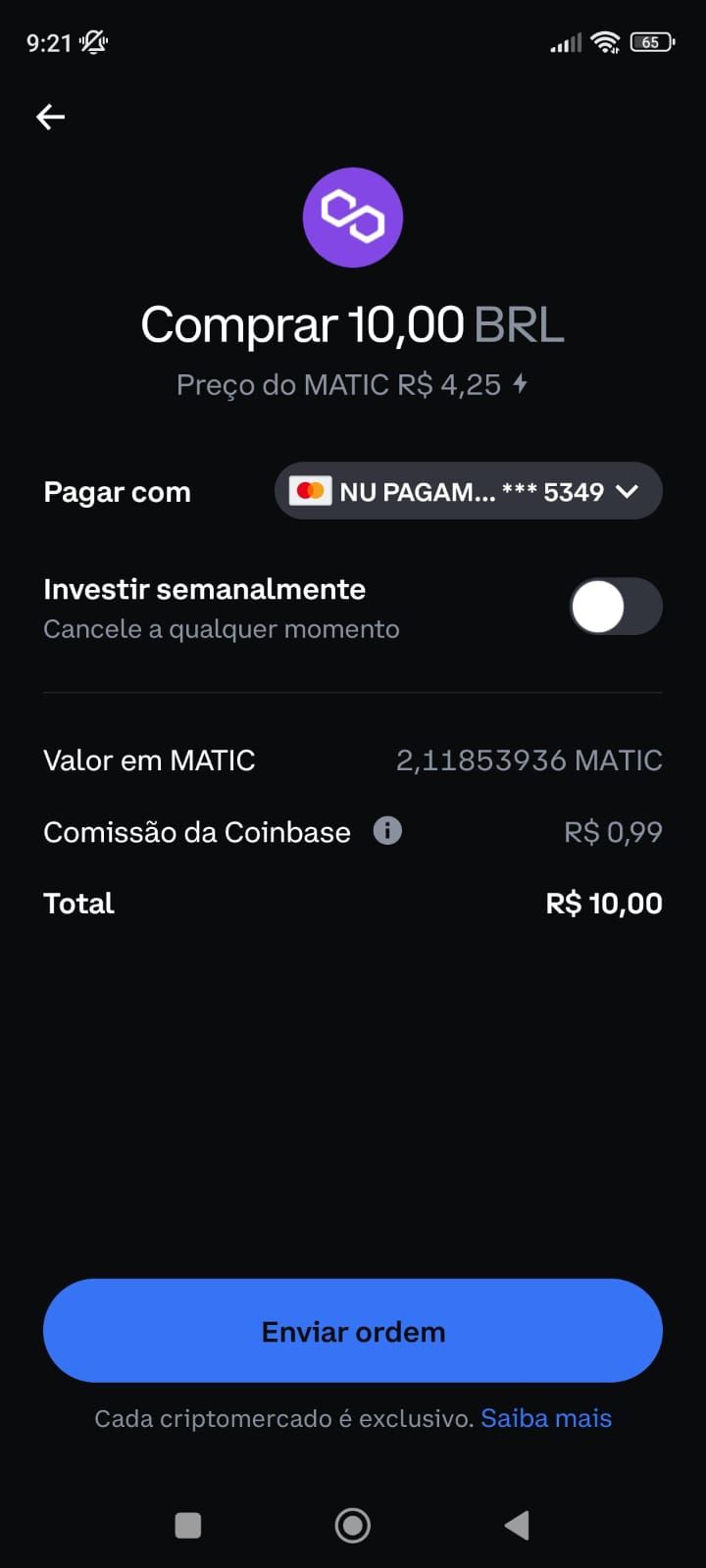Show info about Comissão da Coinbase
Screen dimensions: 706x1568
coord(387,831)
